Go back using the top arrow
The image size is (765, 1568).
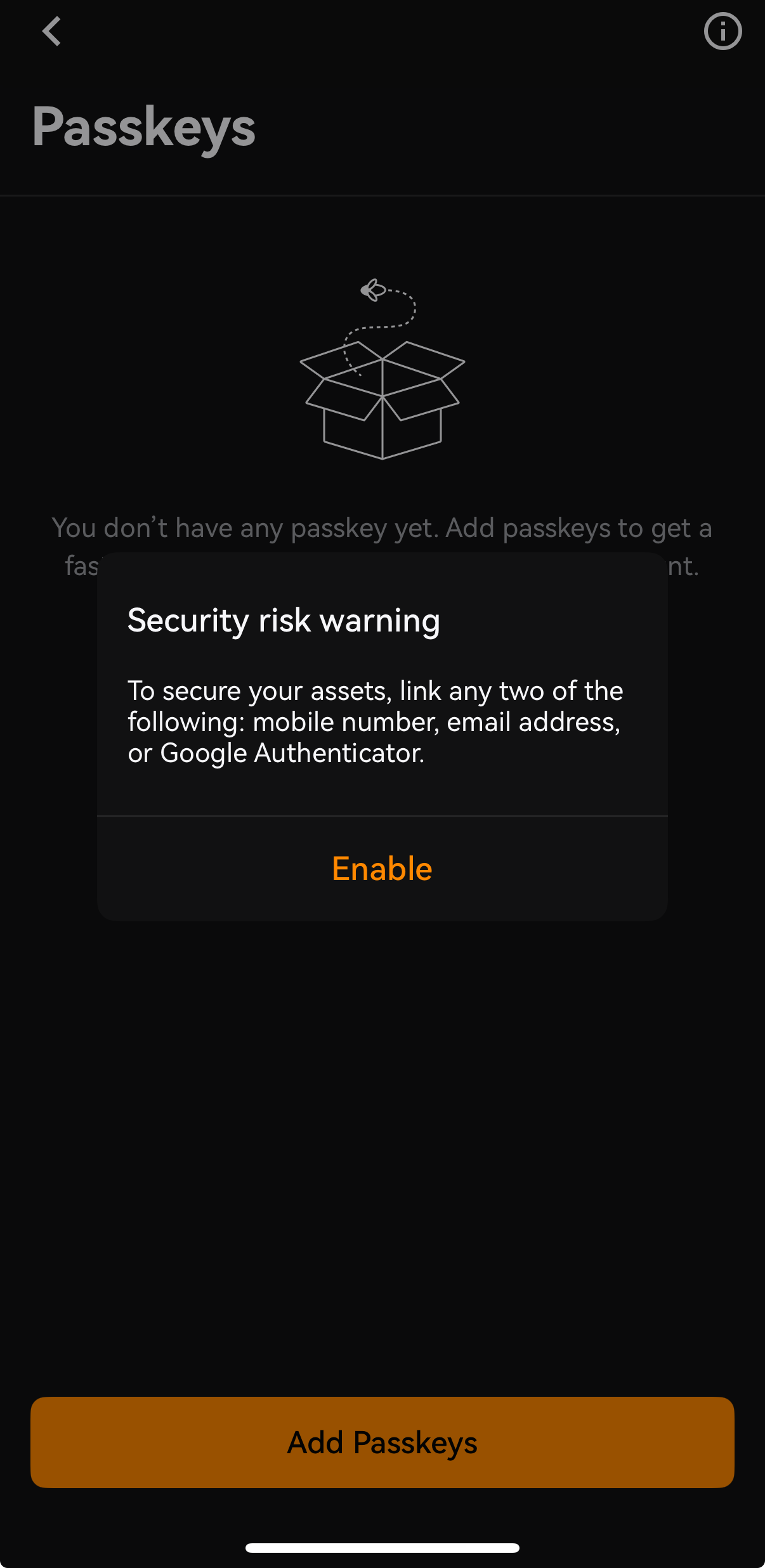(x=52, y=32)
